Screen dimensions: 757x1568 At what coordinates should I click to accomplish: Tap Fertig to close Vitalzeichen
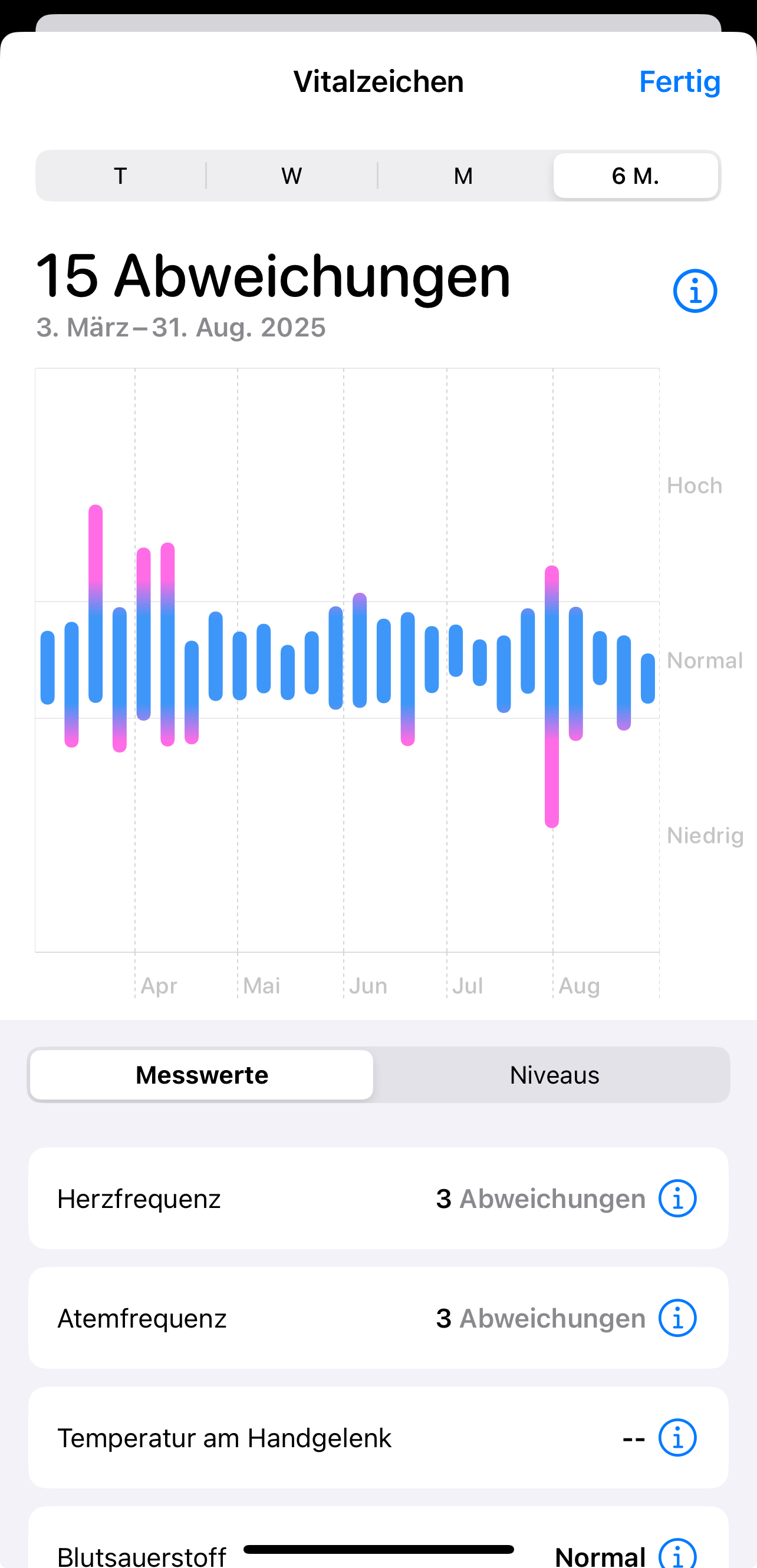click(x=679, y=81)
